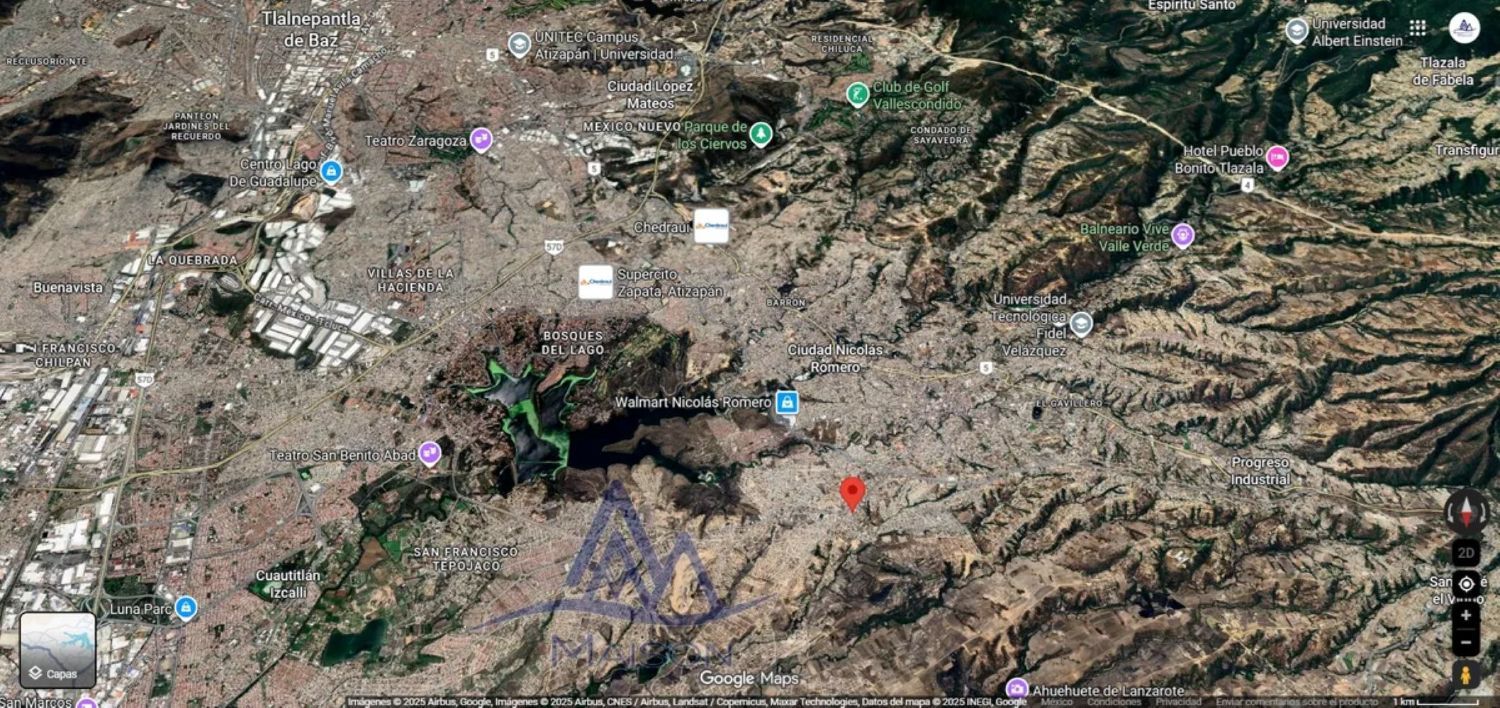Open the Condiciones footer link
Screen dimensions: 1500x708
click(x=1115, y=702)
